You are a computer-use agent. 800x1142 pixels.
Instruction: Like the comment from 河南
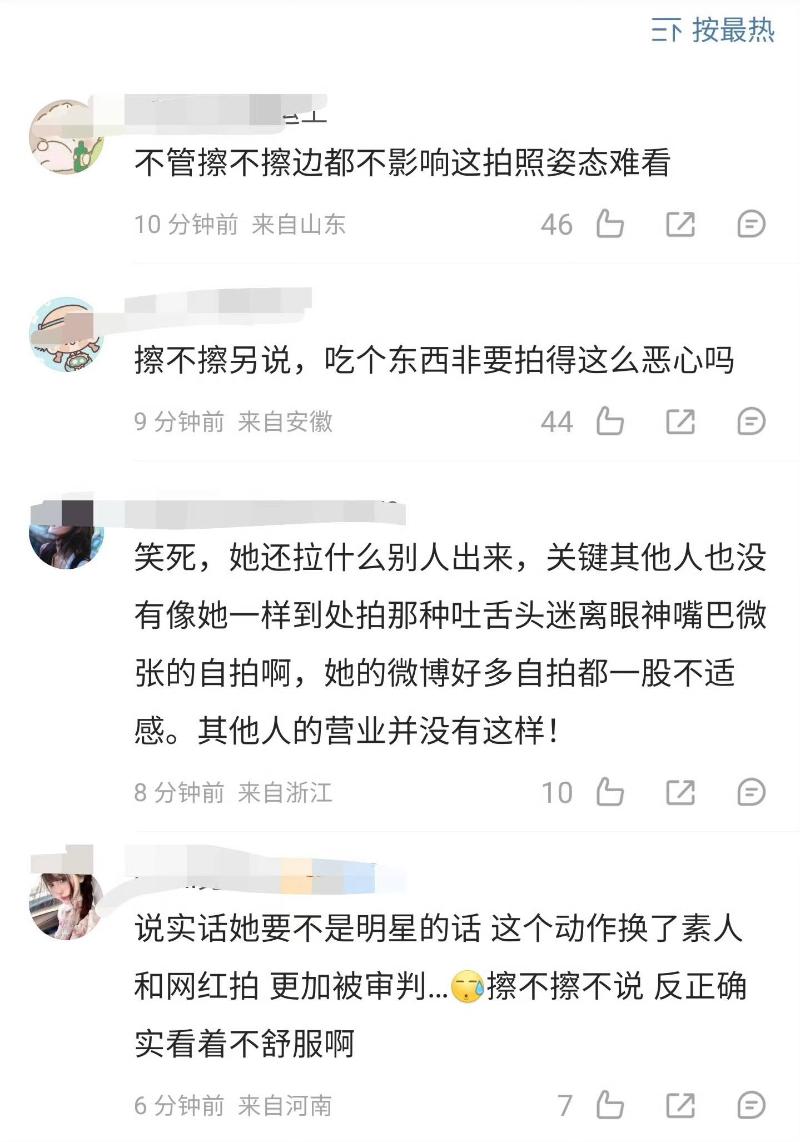point(610,1105)
